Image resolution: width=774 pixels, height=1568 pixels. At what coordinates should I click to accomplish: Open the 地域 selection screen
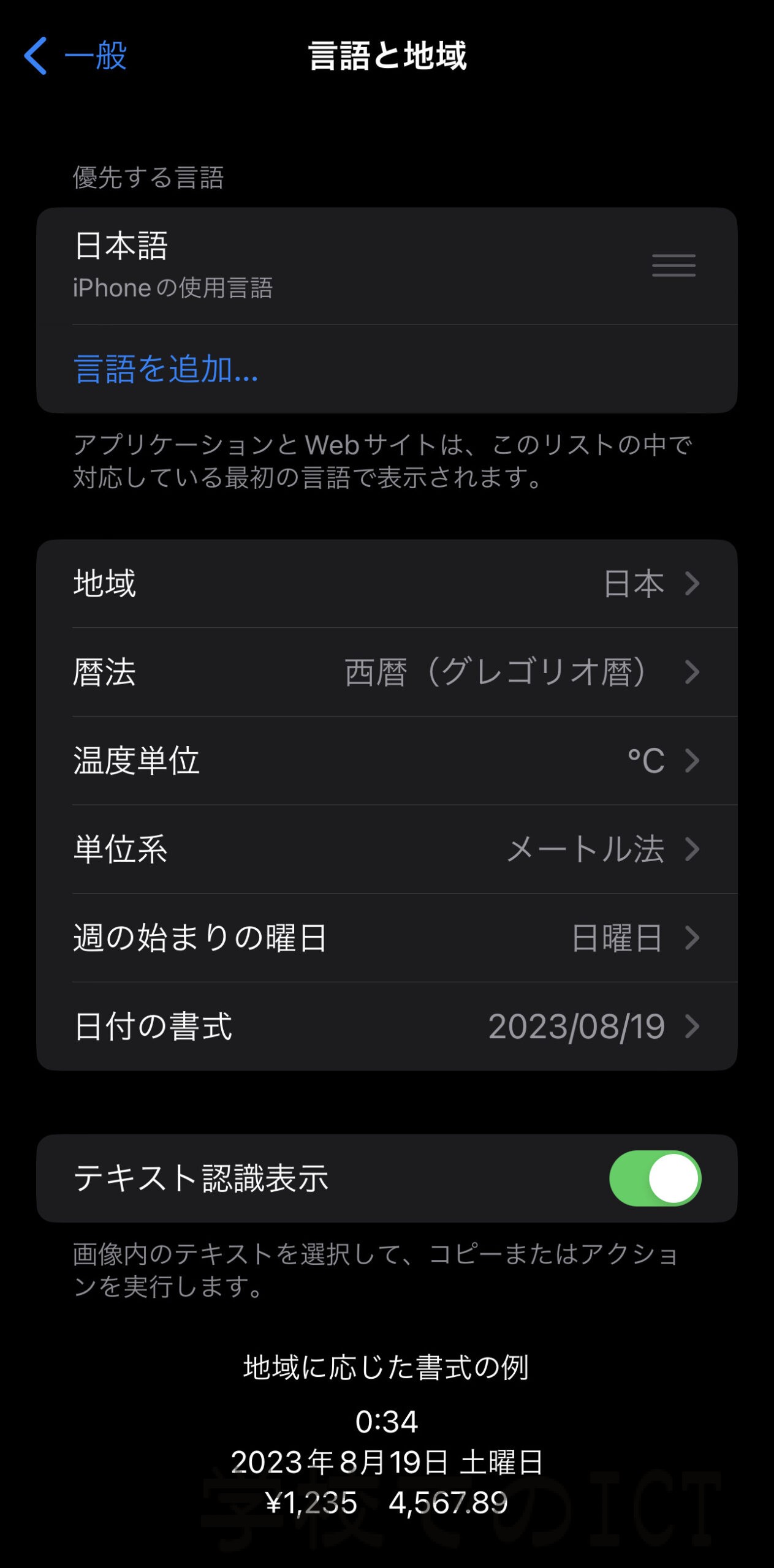[x=386, y=584]
